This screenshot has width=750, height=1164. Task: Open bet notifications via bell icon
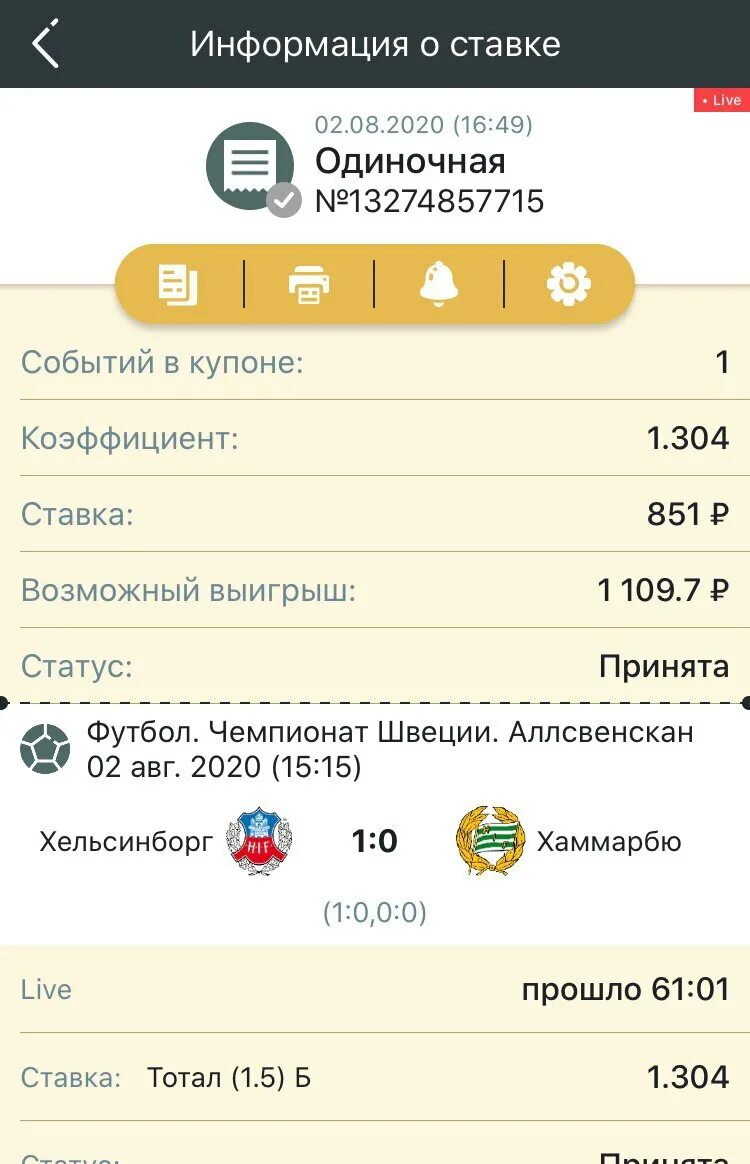tap(440, 284)
